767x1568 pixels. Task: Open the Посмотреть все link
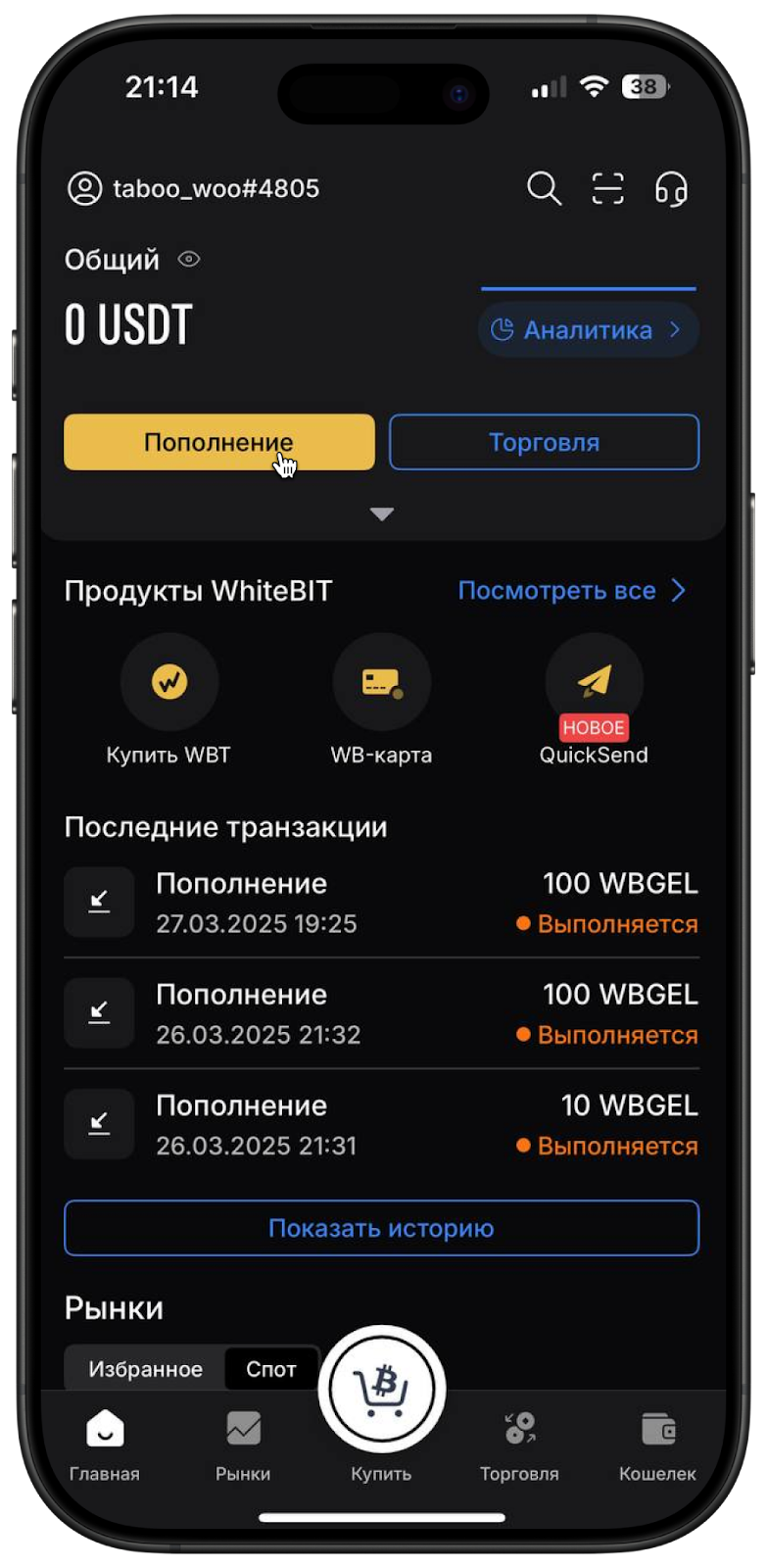pos(572,591)
